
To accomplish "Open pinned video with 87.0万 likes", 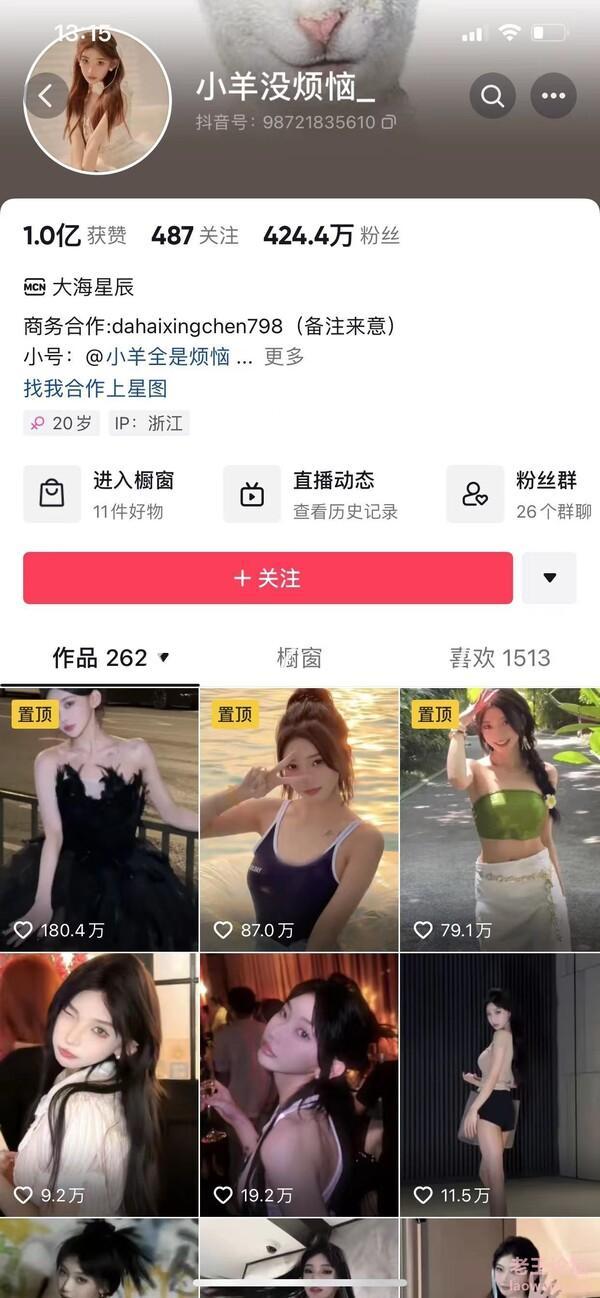I will coord(299,819).
